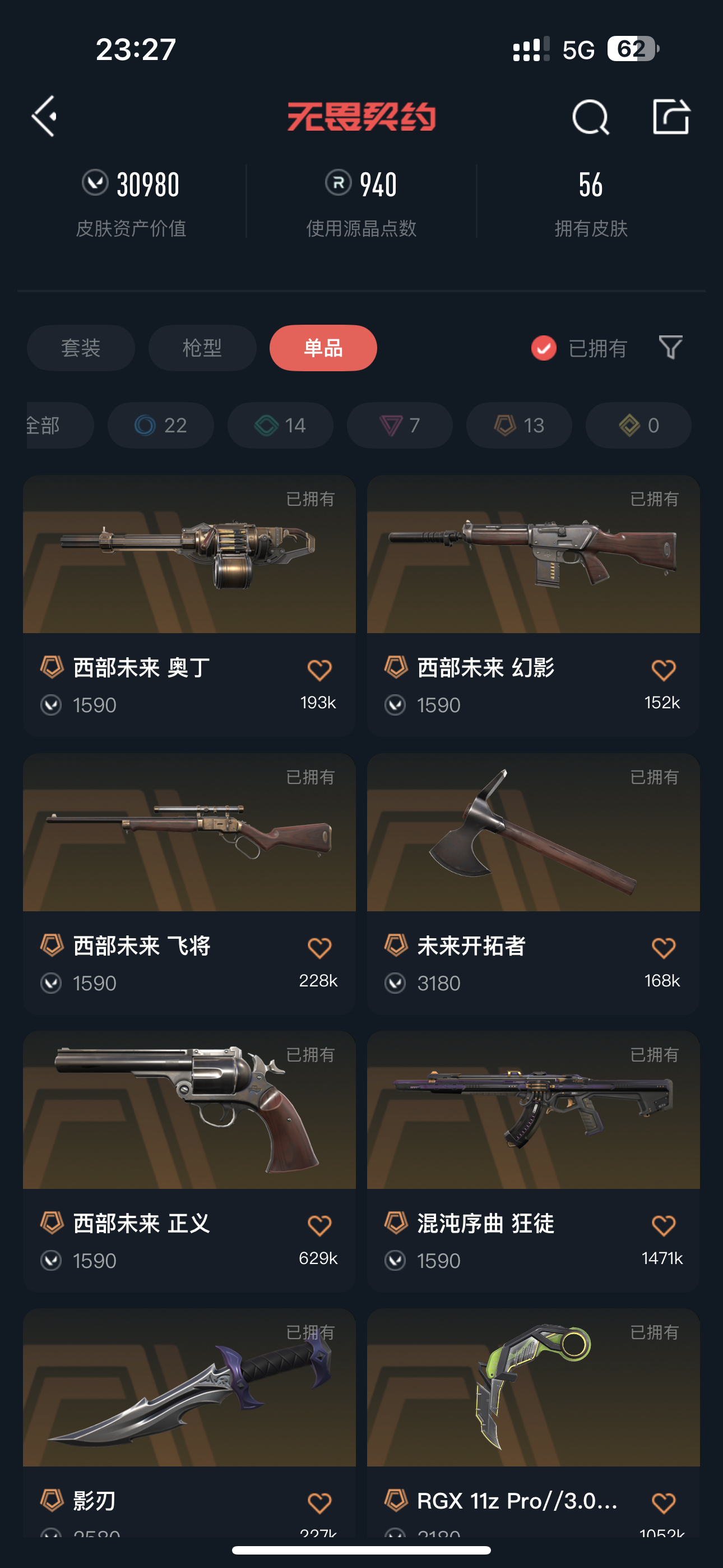
Task: Toggle the 已拥有 checkbox
Action: coord(544,348)
